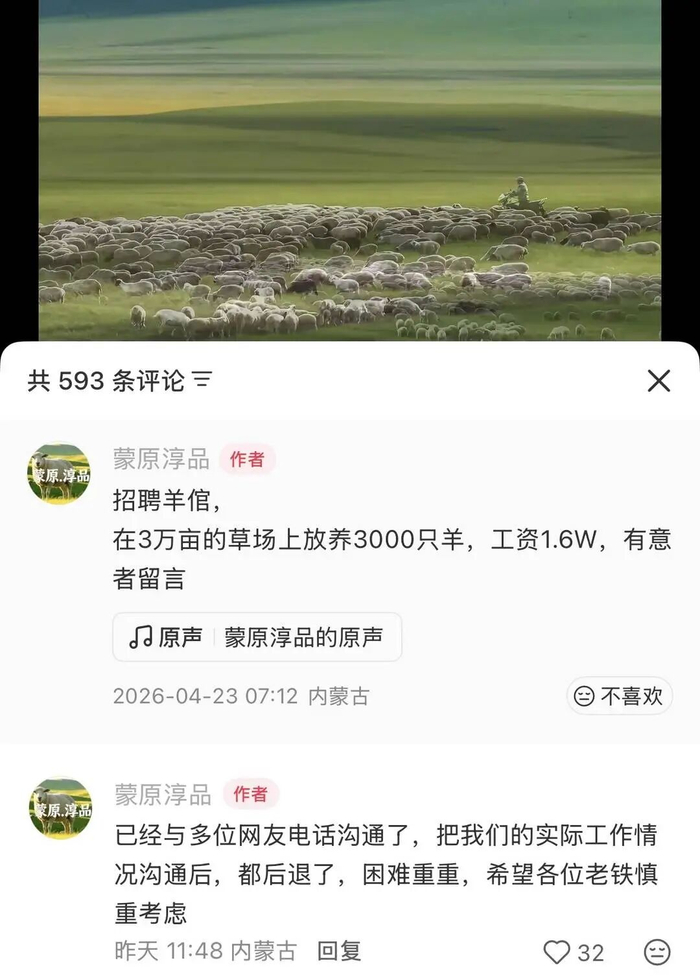The height and width of the screenshot is (980, 700).
Task: Tap the 不喜欢 dislike button
Action: click(619, 696)
